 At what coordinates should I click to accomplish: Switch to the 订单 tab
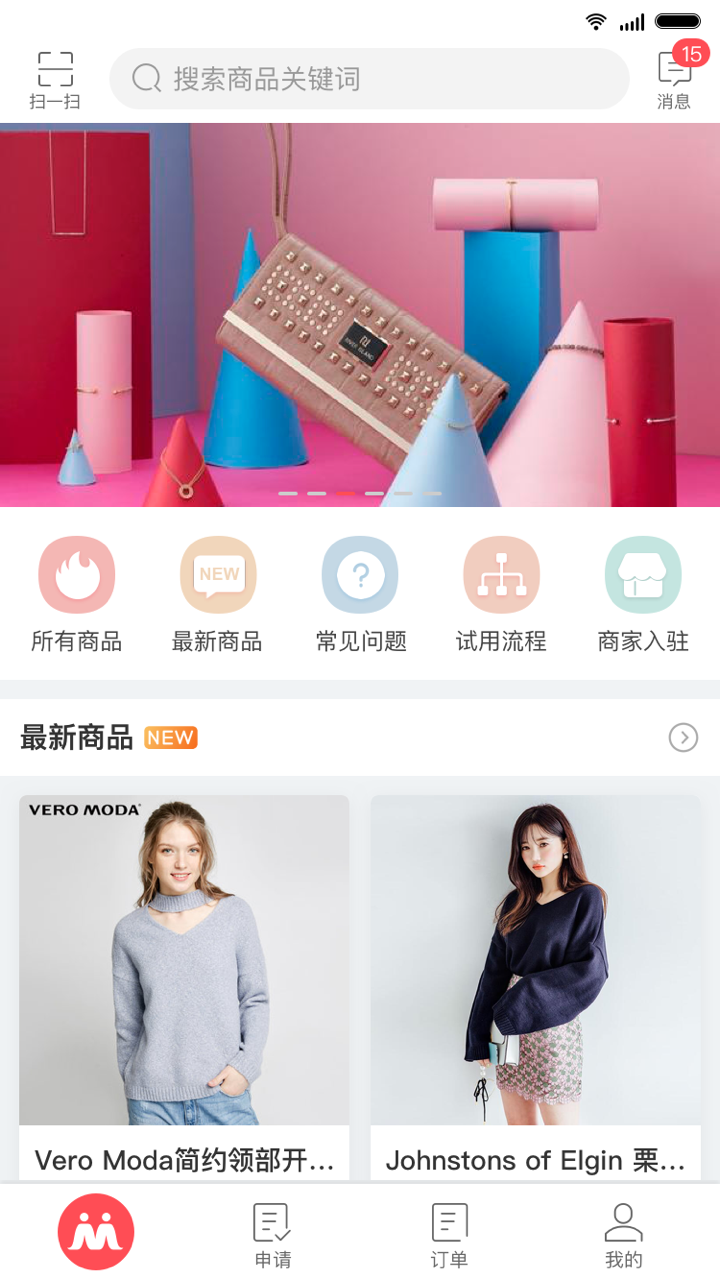(x=449, y=1235)
